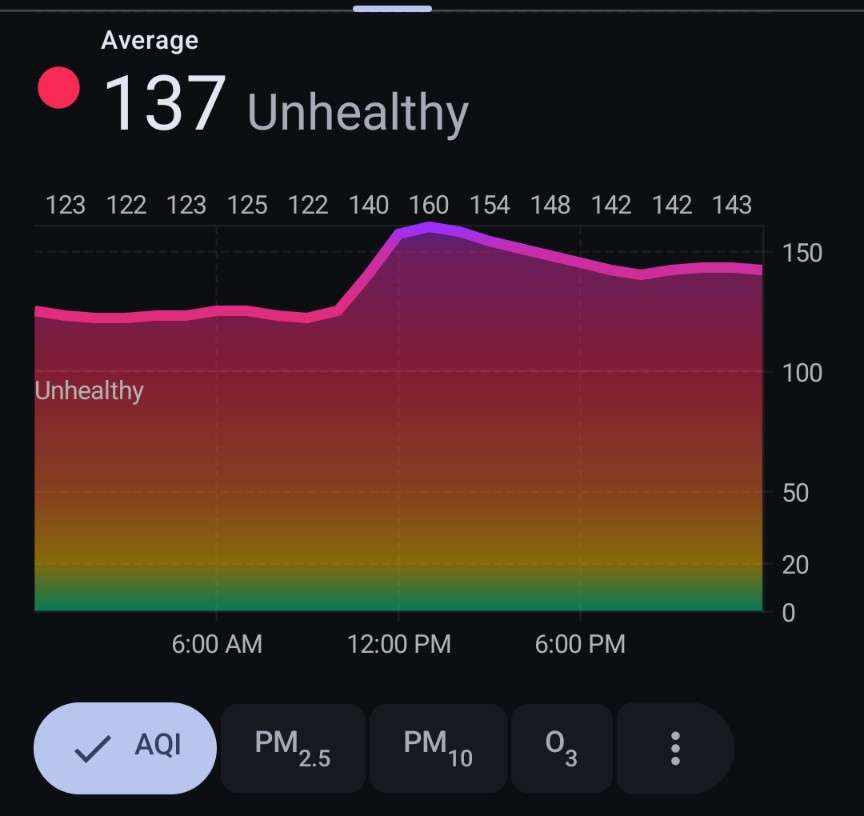Select the AQI chip
The width and height of the screenshot is (864, 816).
pos(125,748)
